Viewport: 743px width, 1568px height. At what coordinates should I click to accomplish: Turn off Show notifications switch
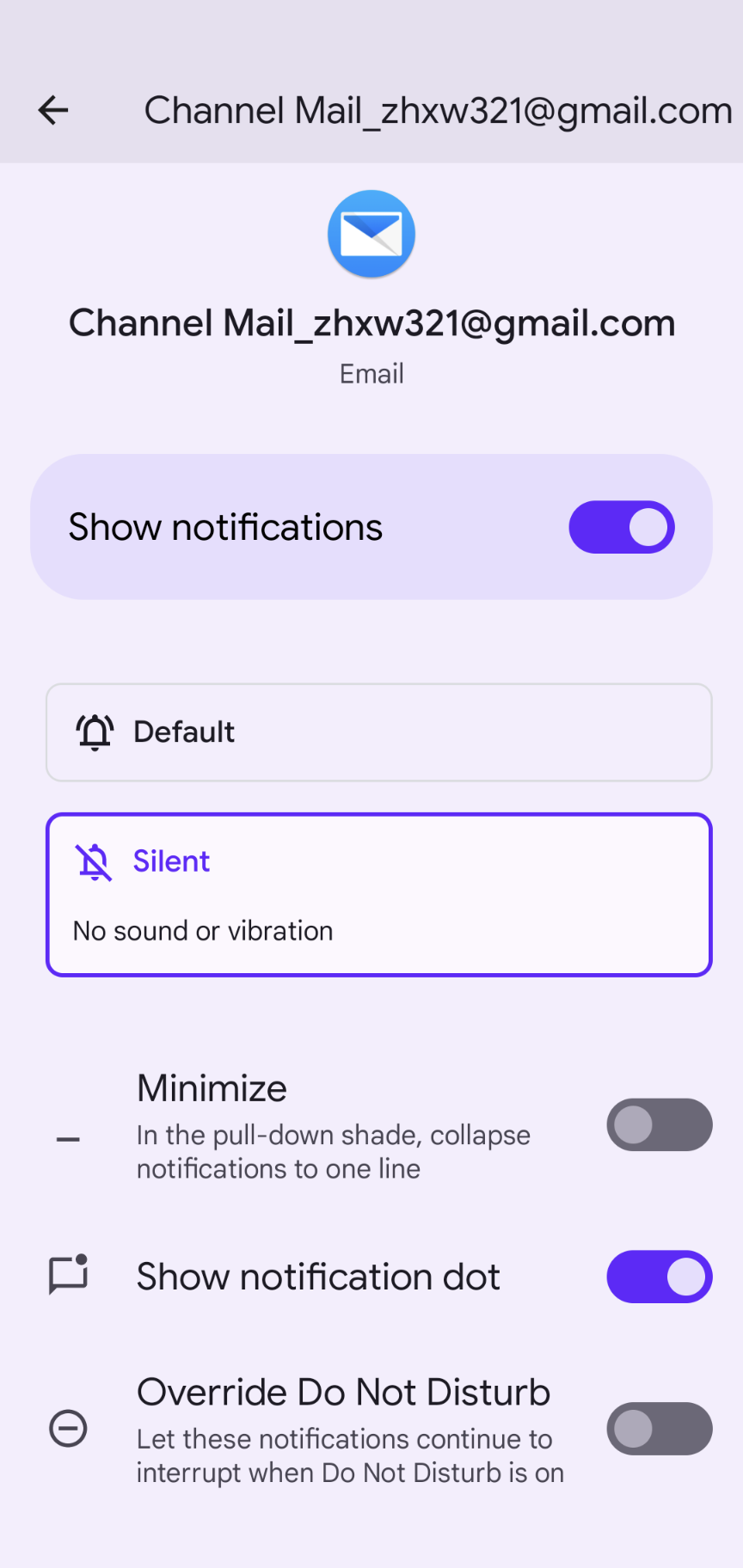point(621,527)
